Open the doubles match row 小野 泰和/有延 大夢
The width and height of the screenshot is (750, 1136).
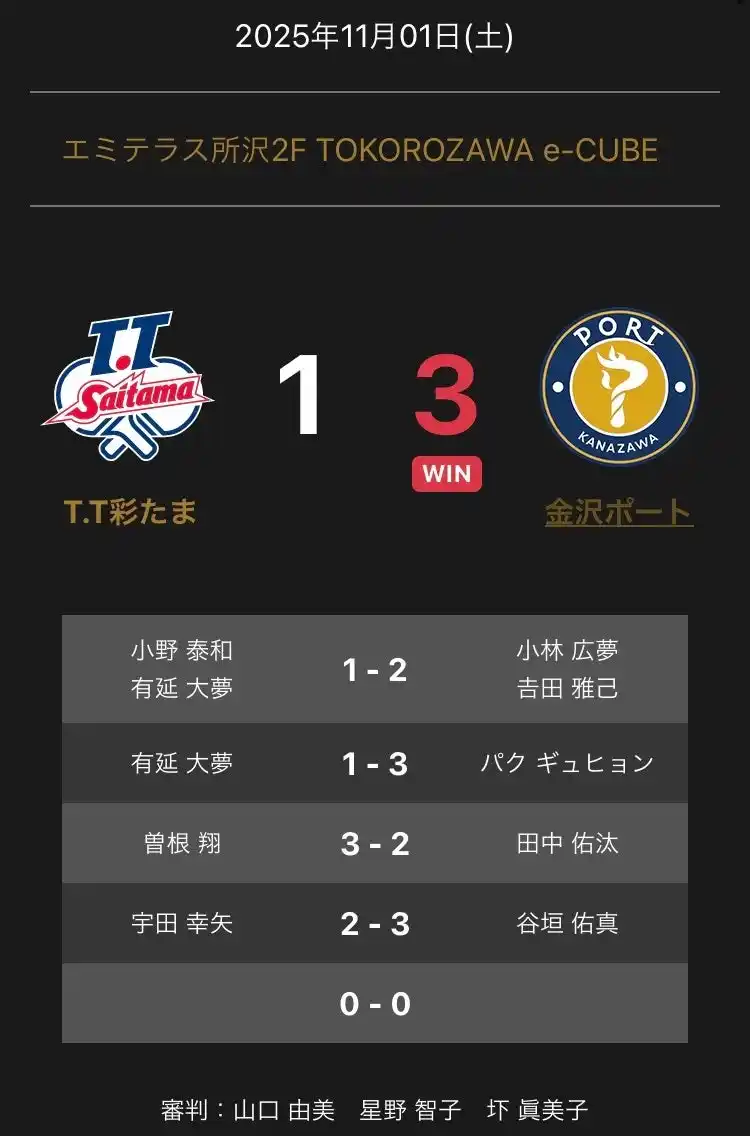coord(375,668)
